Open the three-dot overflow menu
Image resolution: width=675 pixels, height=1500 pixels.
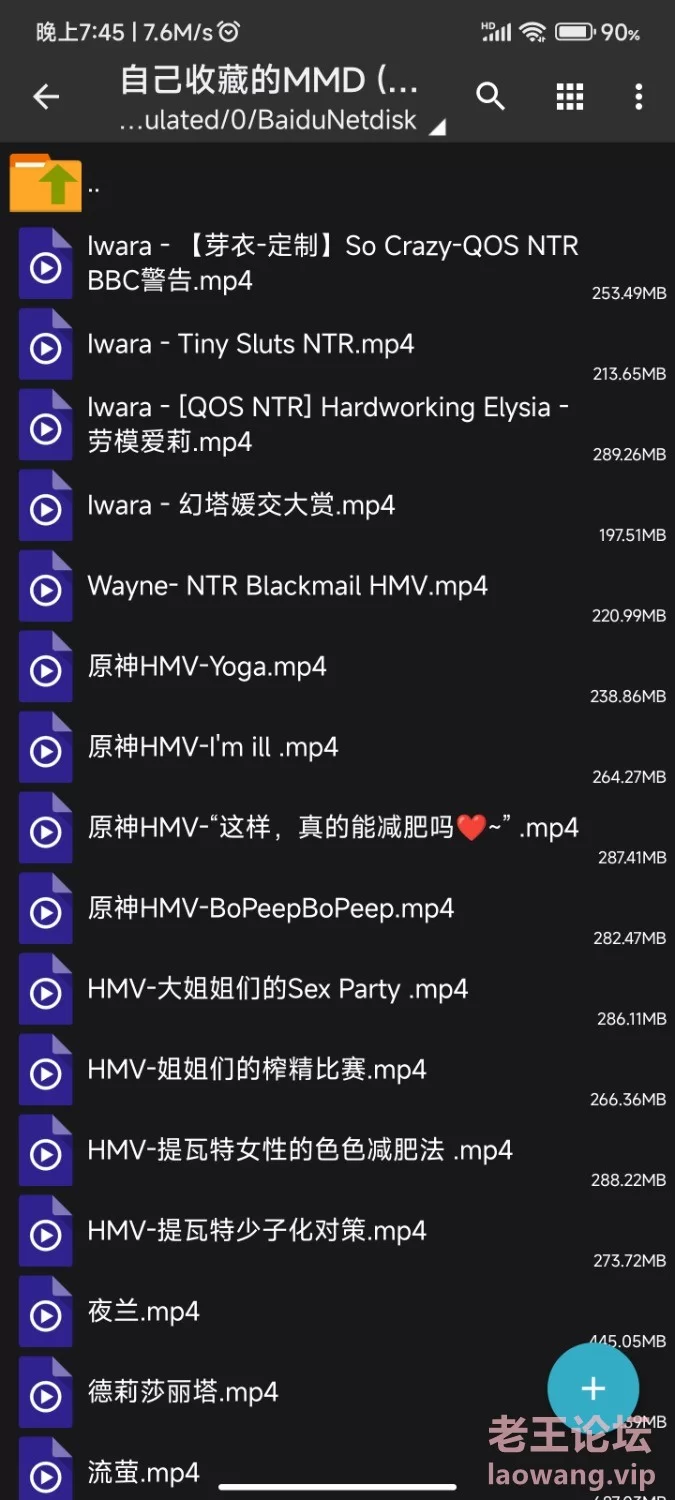[639, 97]
